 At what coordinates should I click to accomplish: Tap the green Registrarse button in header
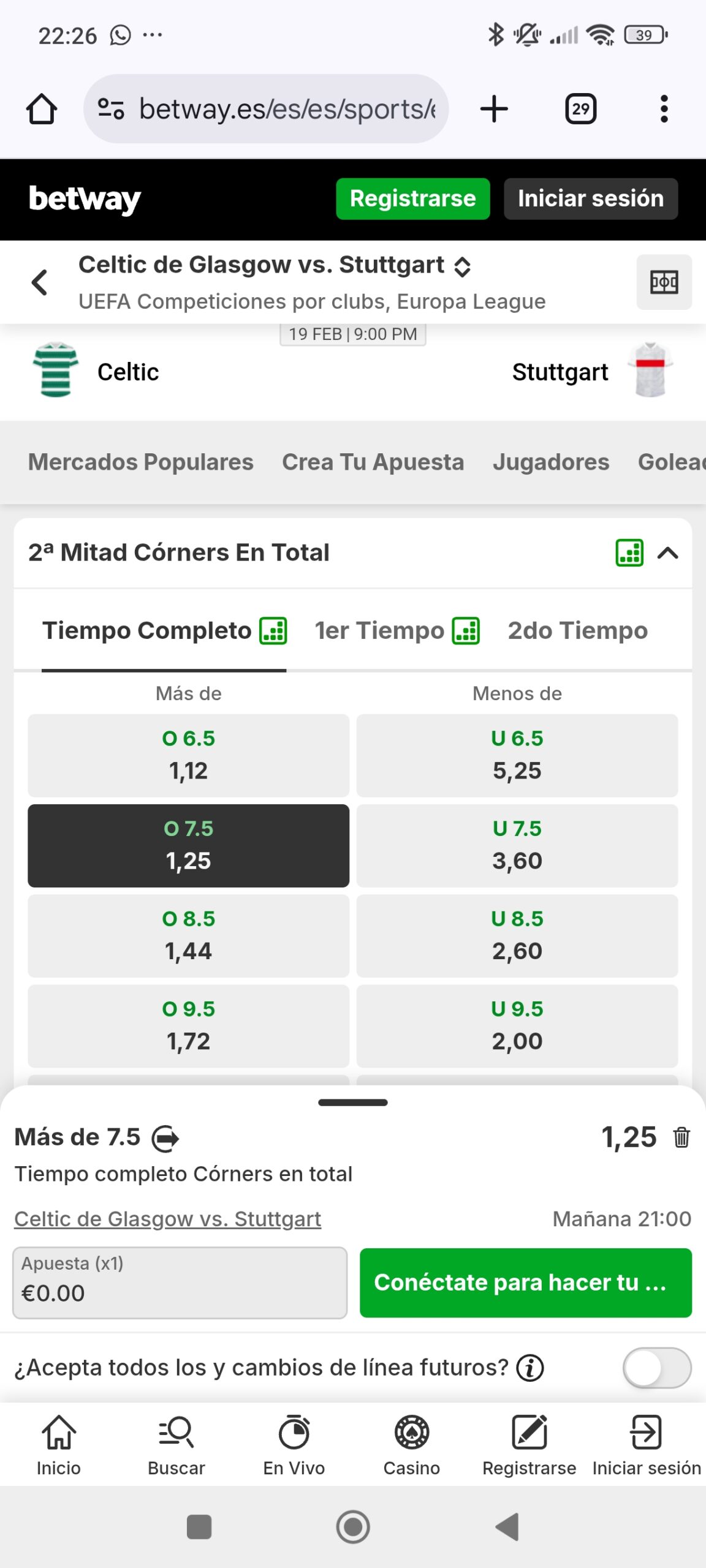(x=412, y=198)
